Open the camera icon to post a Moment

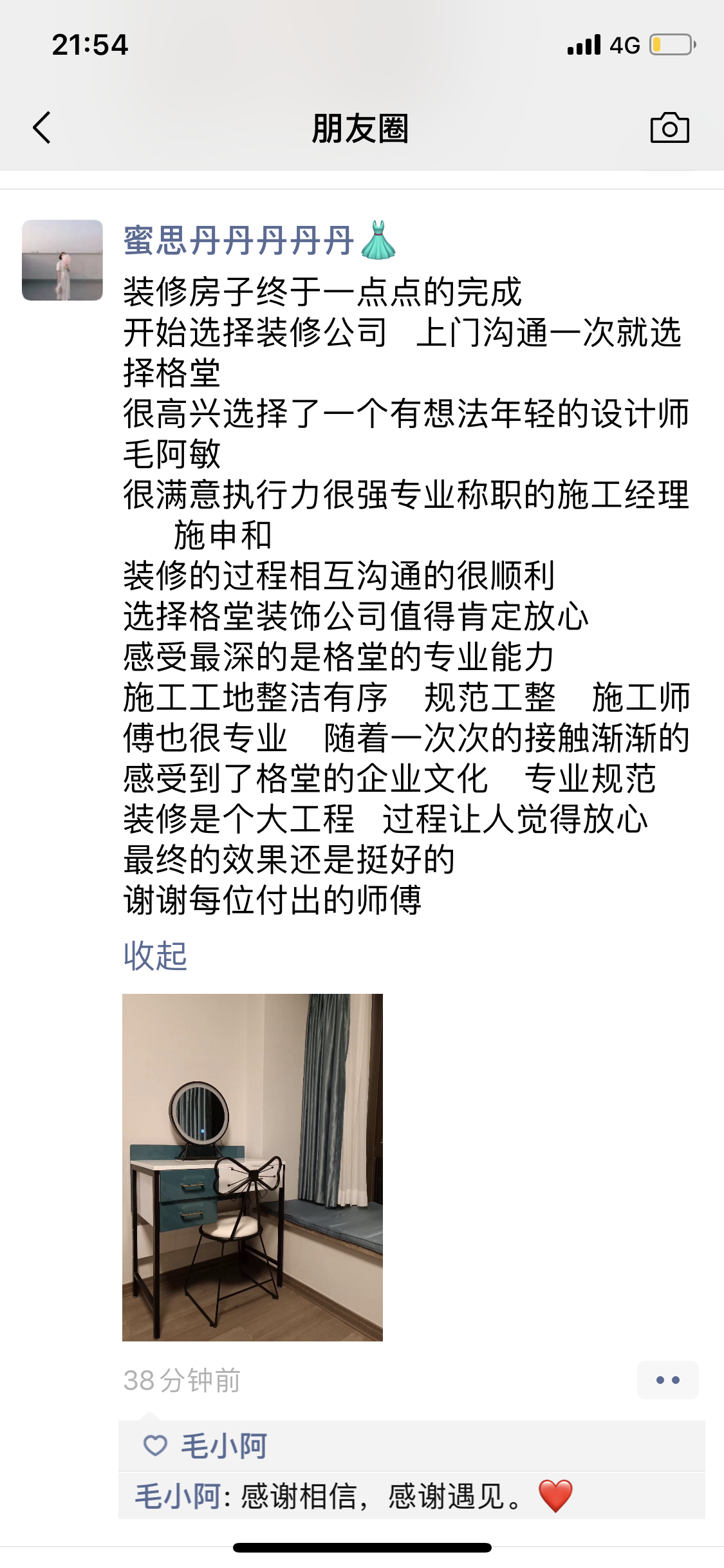(x=669, y=129)
